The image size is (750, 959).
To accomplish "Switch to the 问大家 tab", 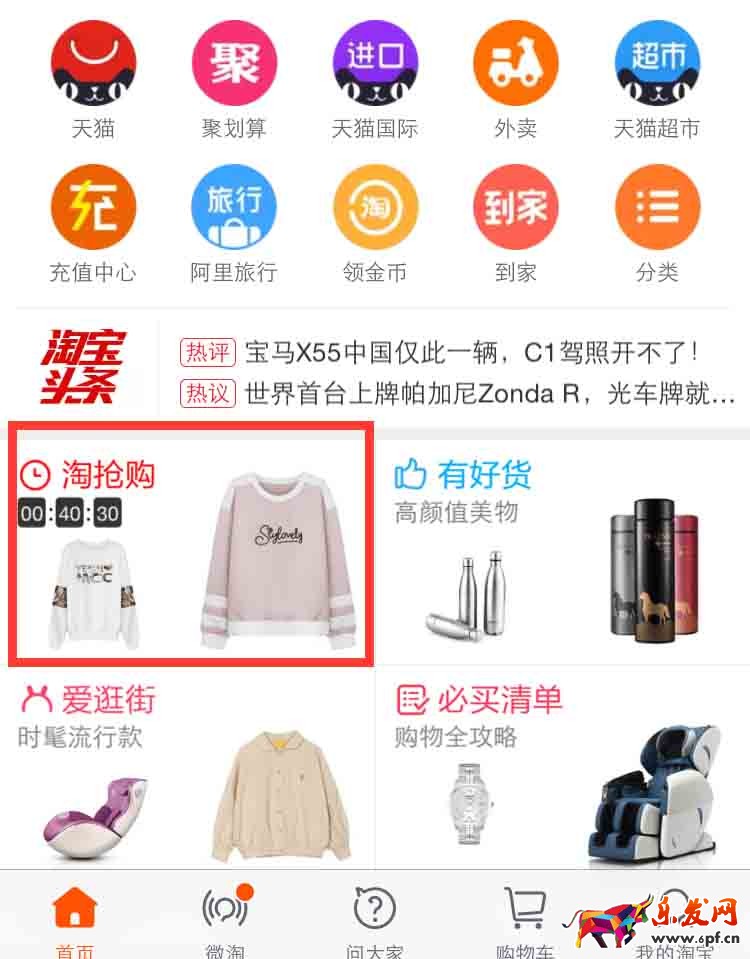I will (375, 920).
